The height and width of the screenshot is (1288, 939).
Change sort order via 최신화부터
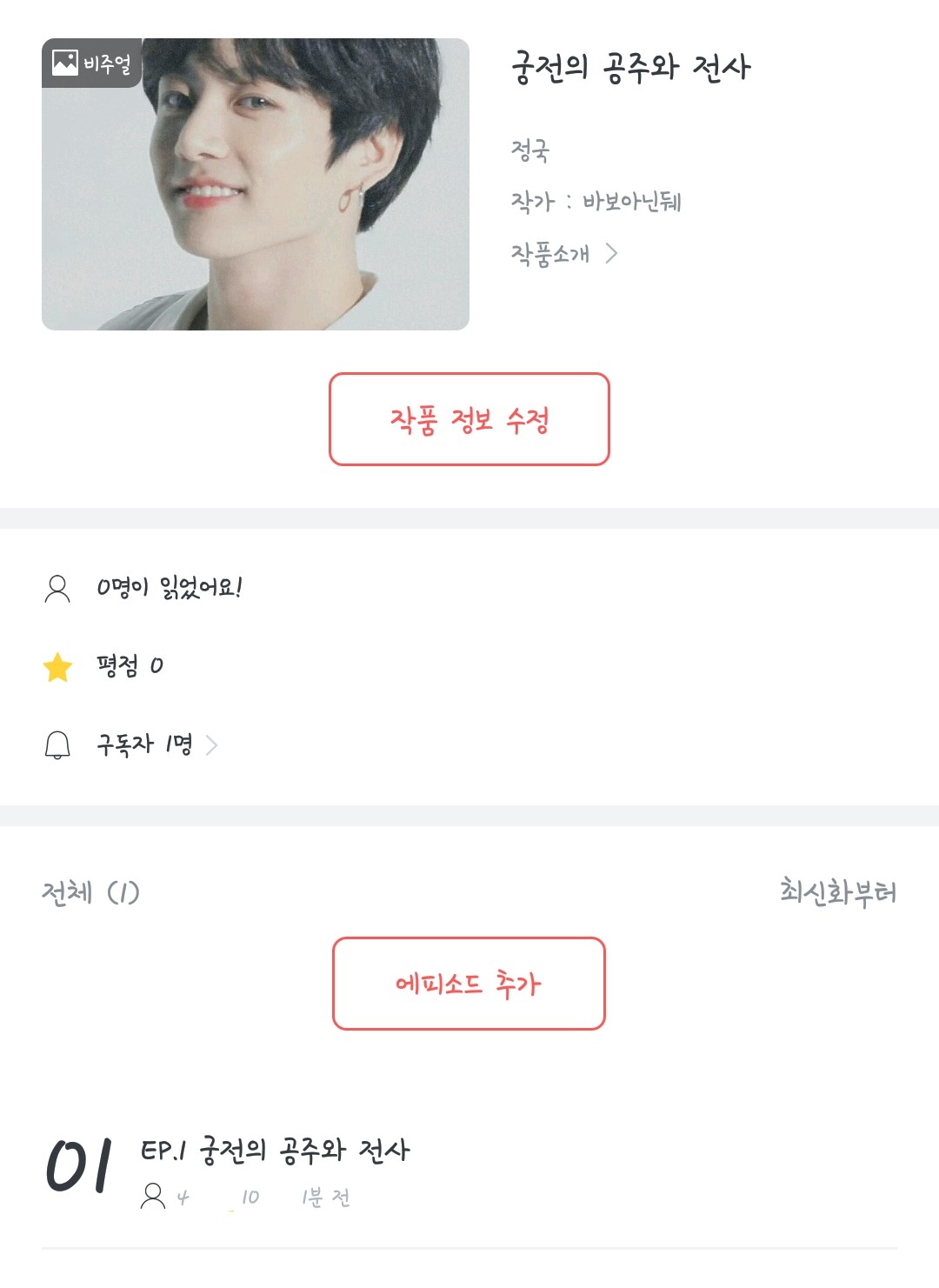[837, 891]
